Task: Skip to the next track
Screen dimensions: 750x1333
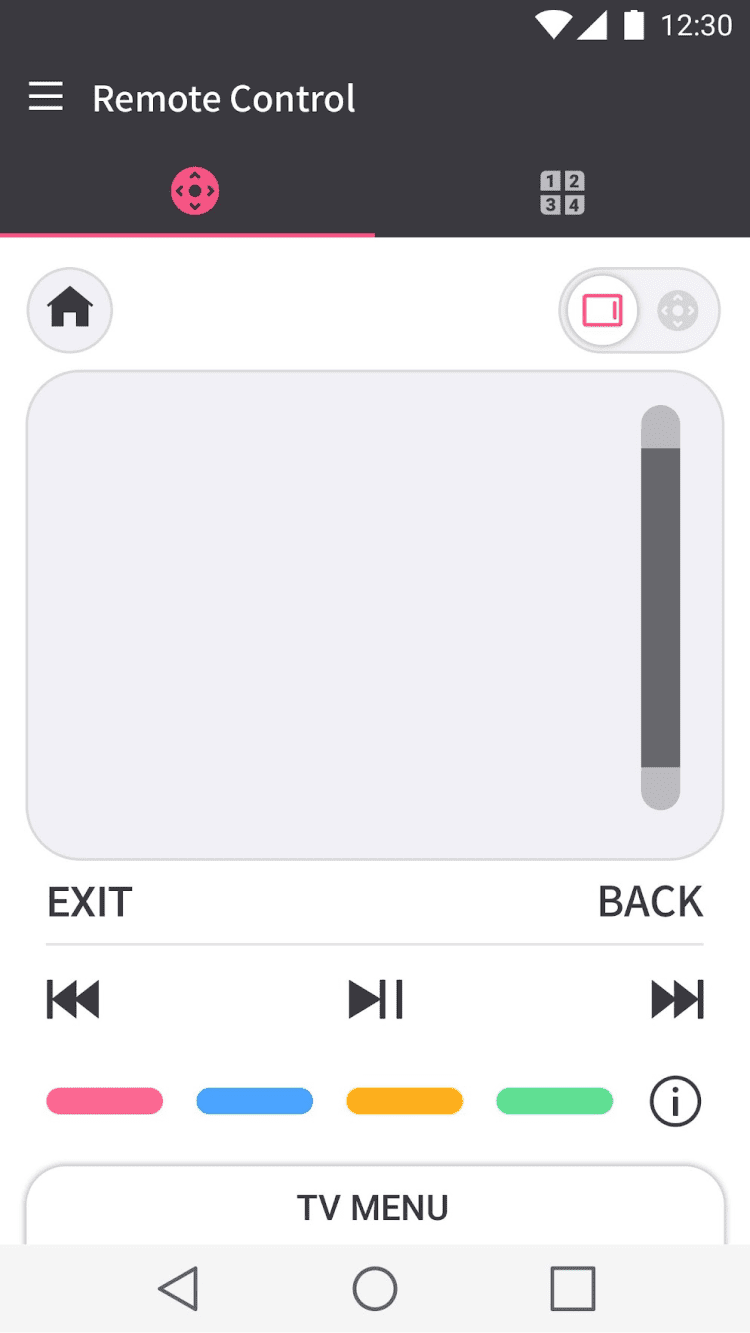Action: tap(677, 999)
